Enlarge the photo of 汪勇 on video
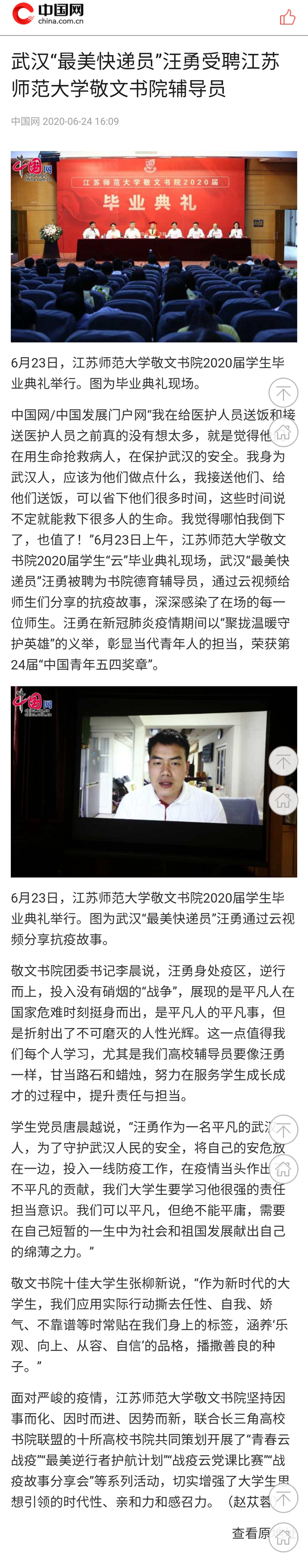The height and width of the screenshot is (1568, 308). click(154, 781)
